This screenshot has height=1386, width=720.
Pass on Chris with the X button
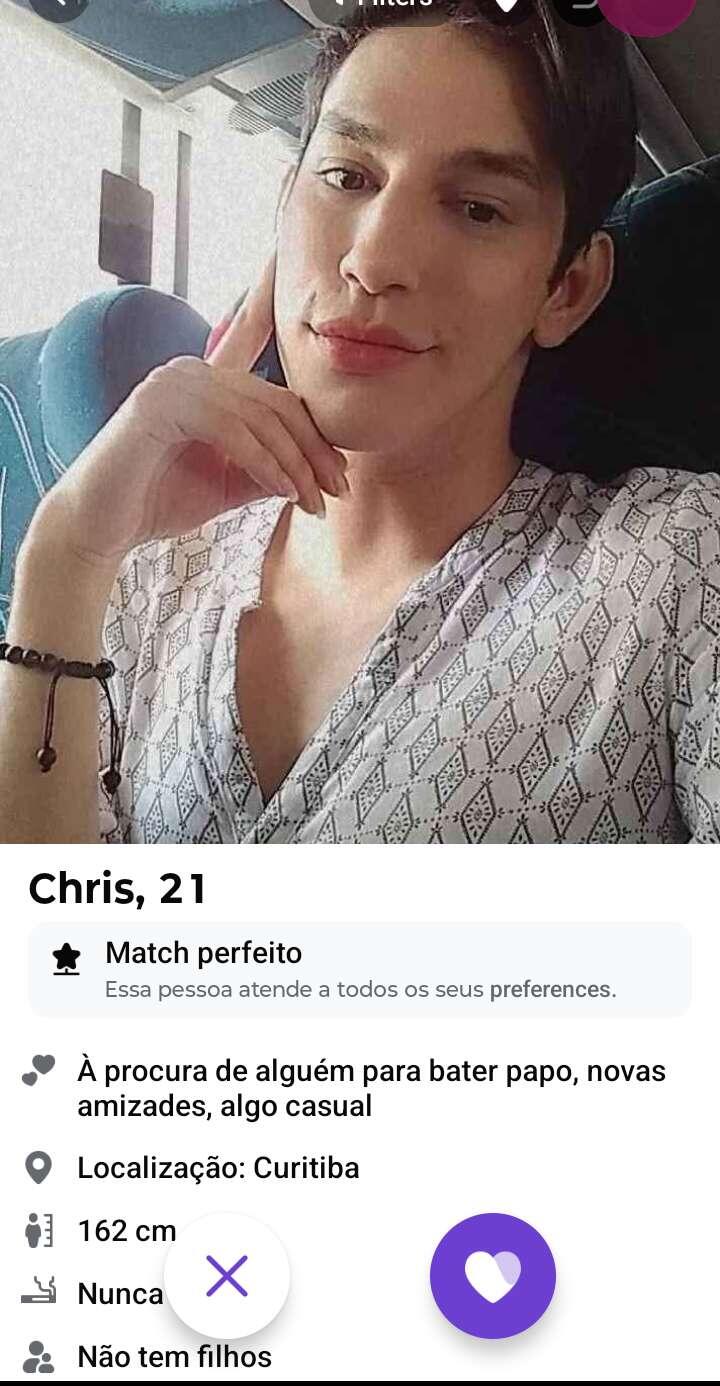(227, 1275)
